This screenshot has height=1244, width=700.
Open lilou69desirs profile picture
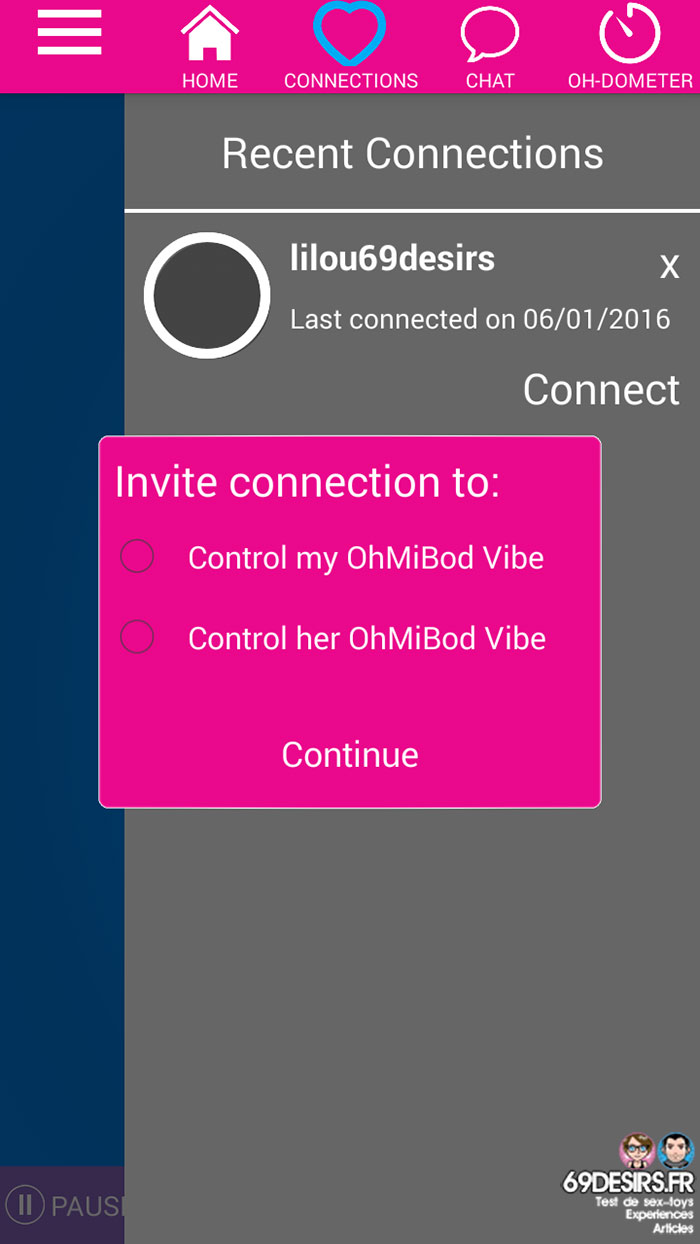(207, 295)
